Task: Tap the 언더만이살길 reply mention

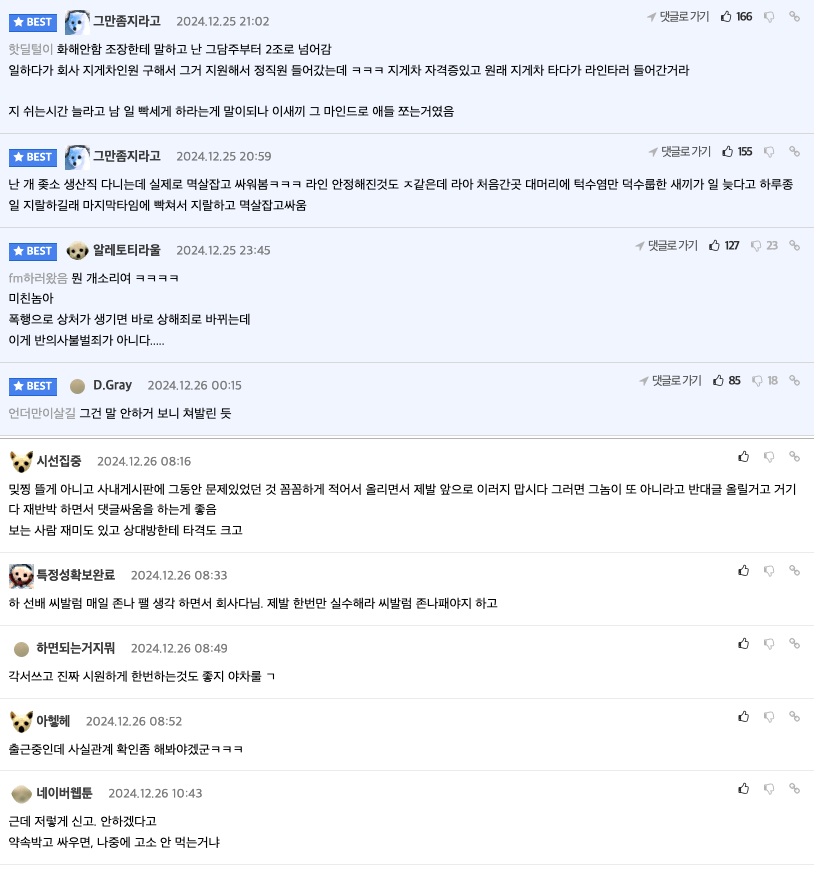Action: tap(41, 413)
